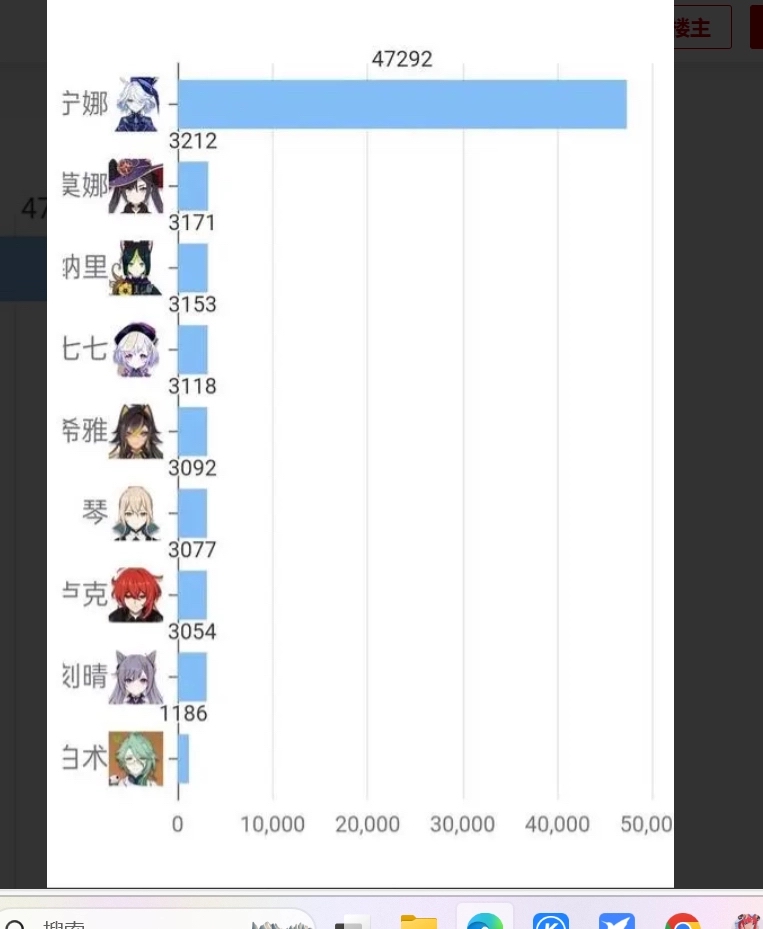The height and width of the screenshot is (929, 763).
Task: Switch to the Microsoft Edge window
Action: [485, 920]
